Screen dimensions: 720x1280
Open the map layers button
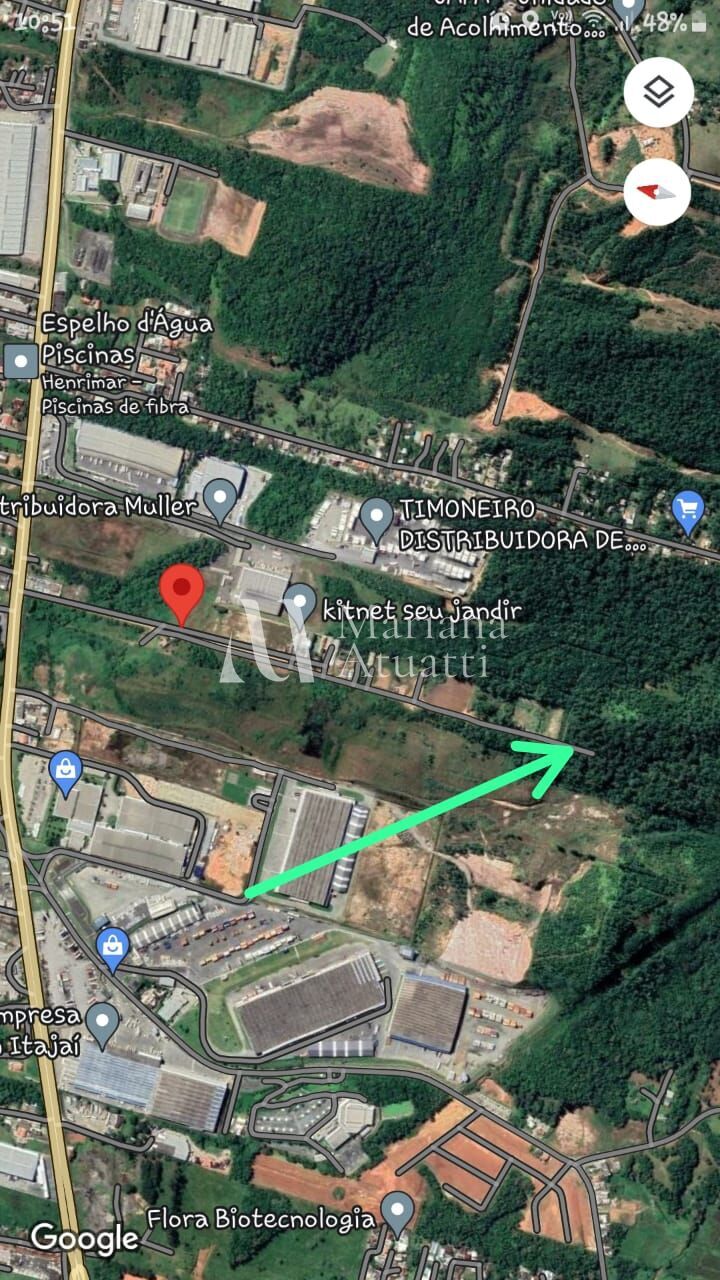tap(658, 93)
